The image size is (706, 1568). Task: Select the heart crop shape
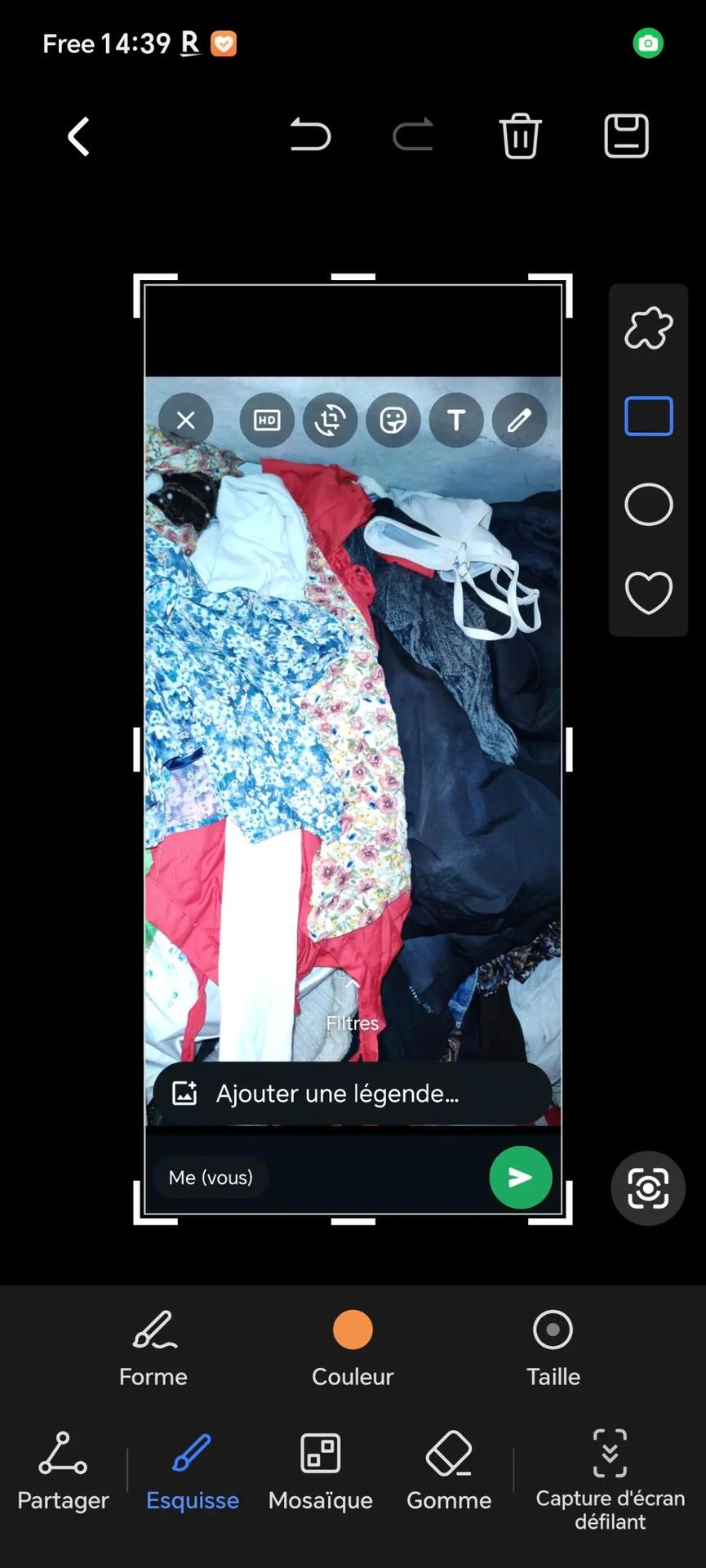648,592
